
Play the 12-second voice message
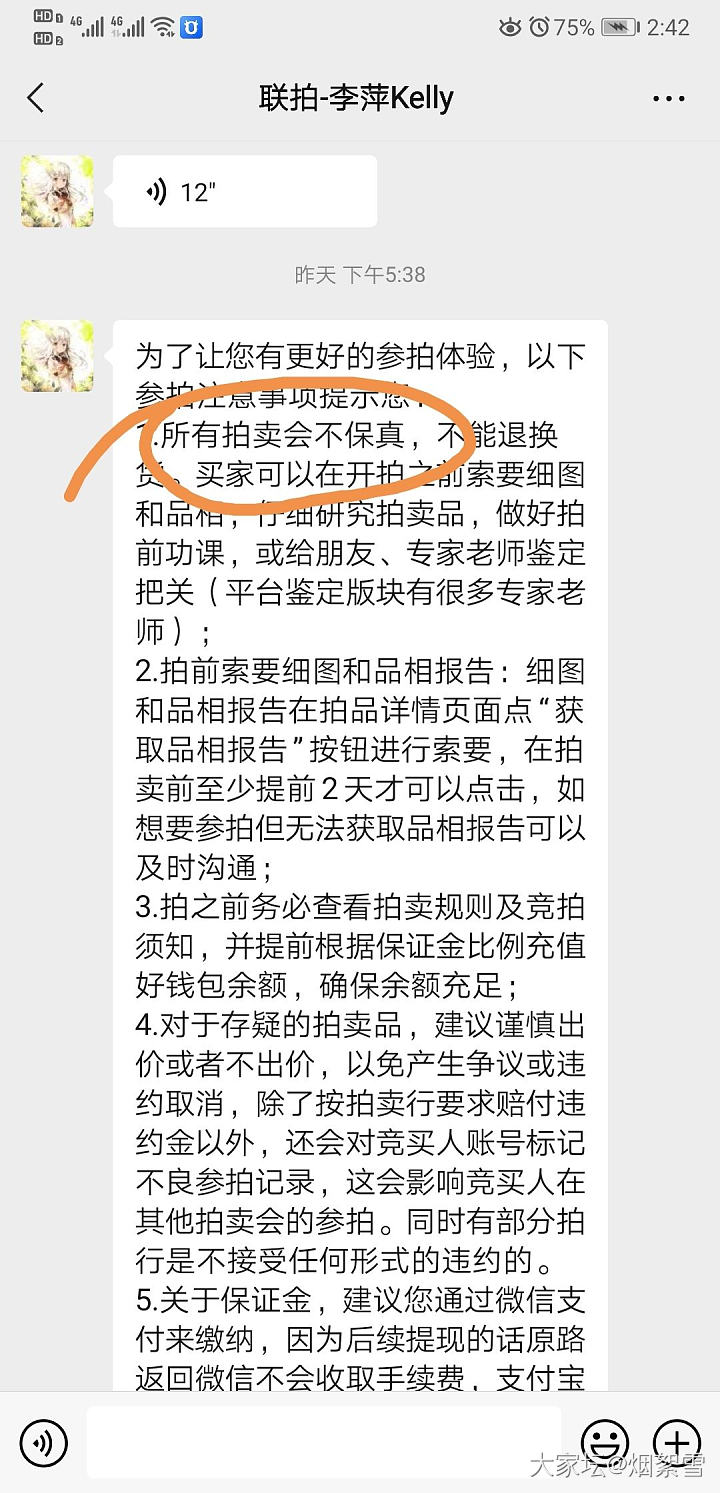point(244,191)
